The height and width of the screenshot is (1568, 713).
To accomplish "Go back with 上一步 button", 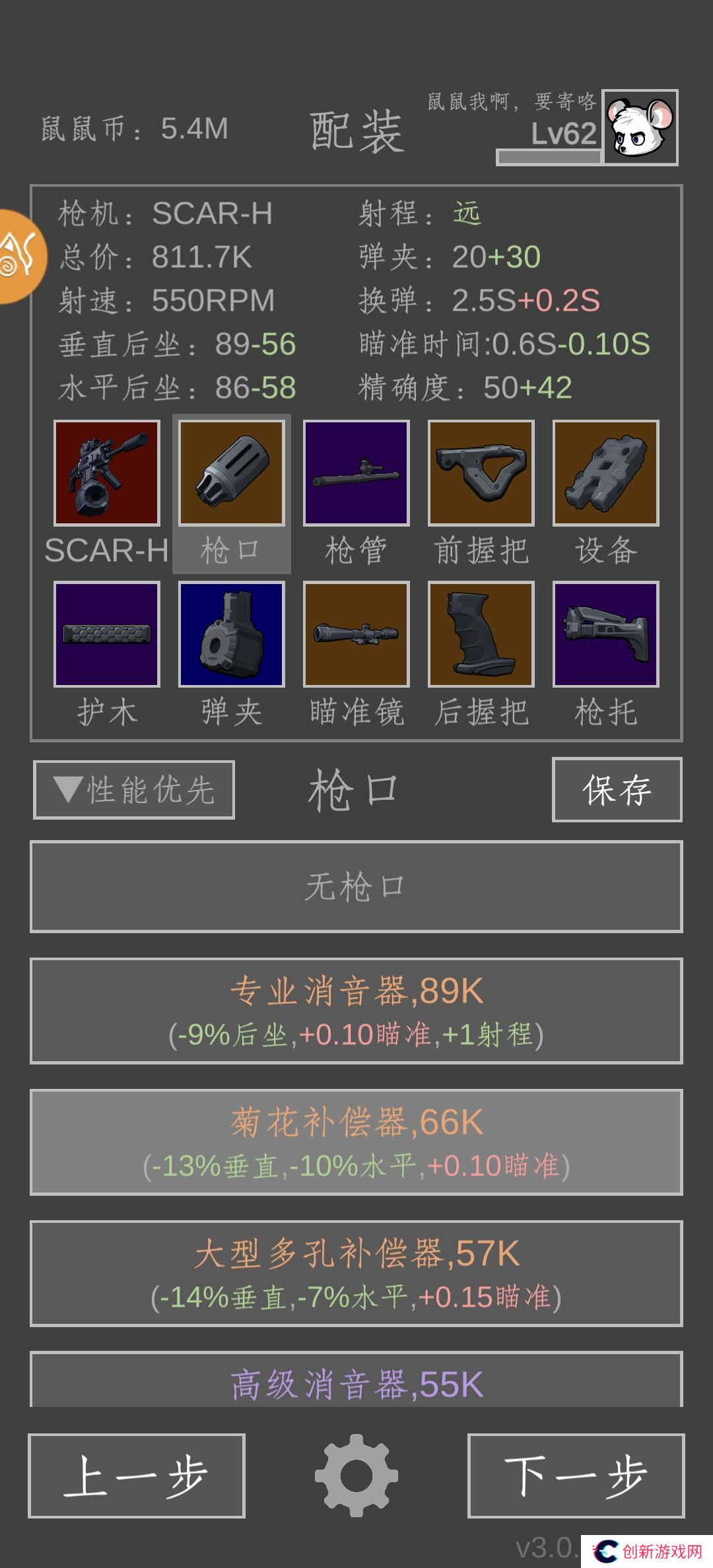I will click(x=137, y=1476).
